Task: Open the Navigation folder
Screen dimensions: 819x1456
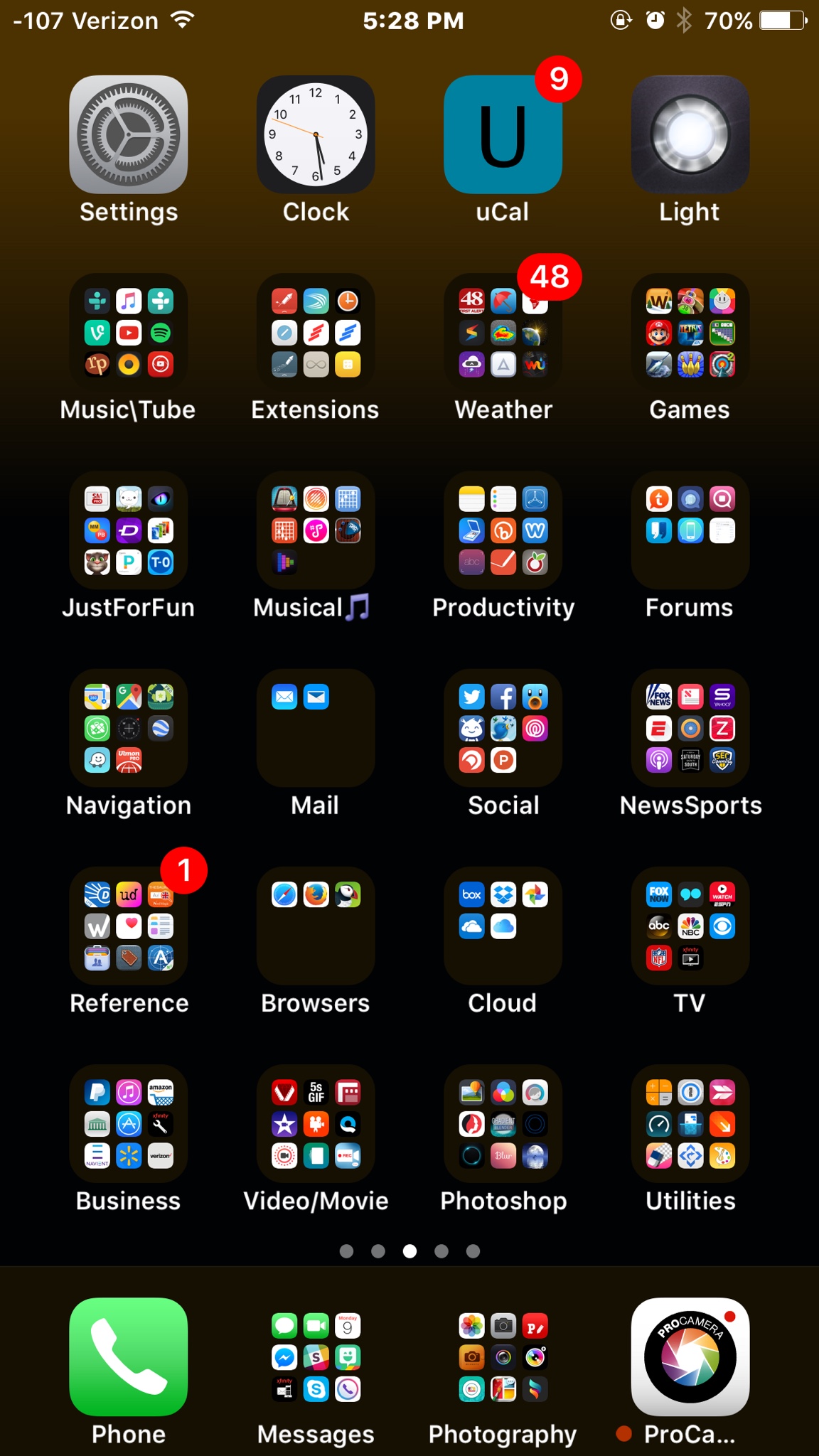Action: [129, 728]
